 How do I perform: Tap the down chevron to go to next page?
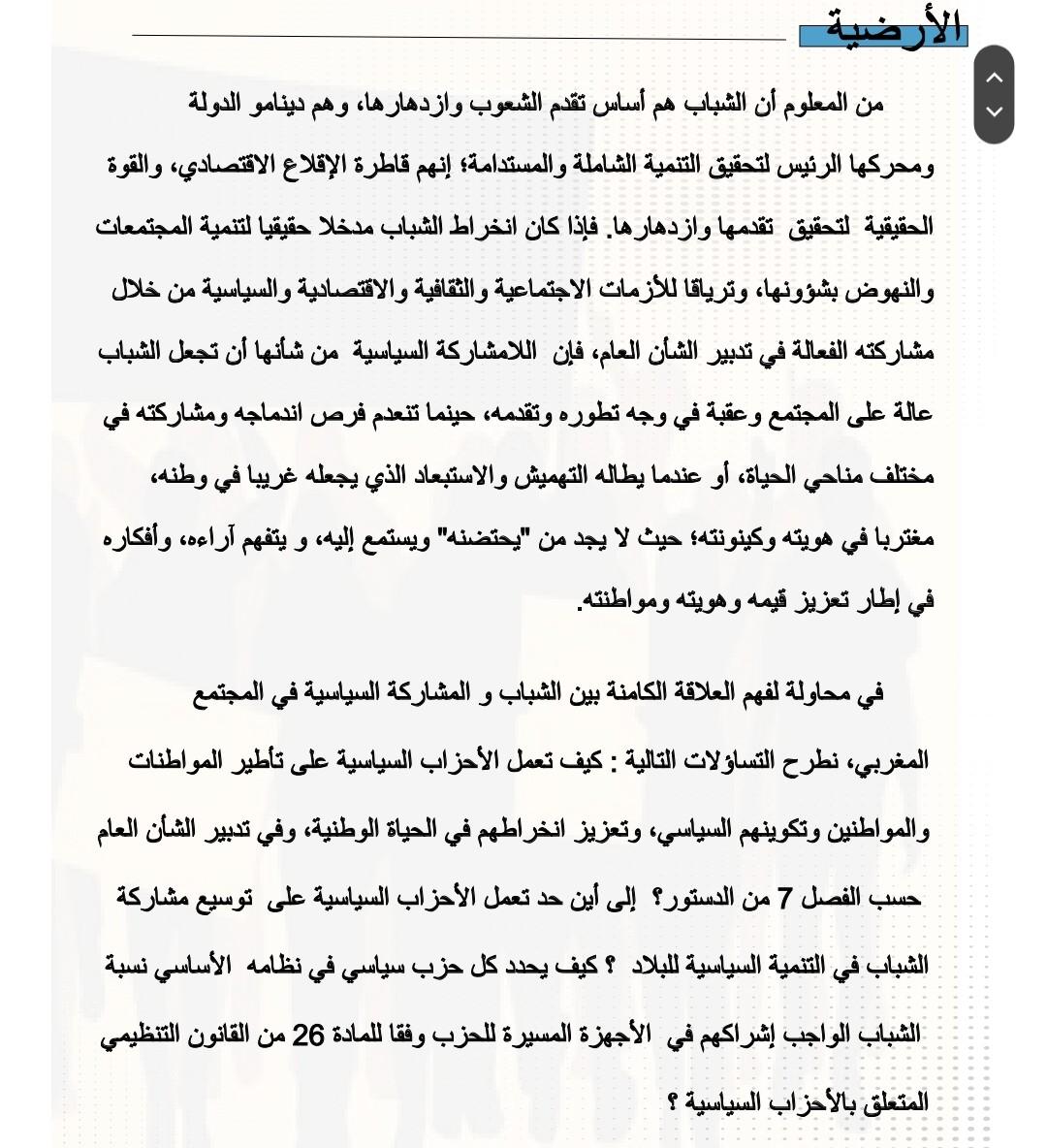point(994,112)
